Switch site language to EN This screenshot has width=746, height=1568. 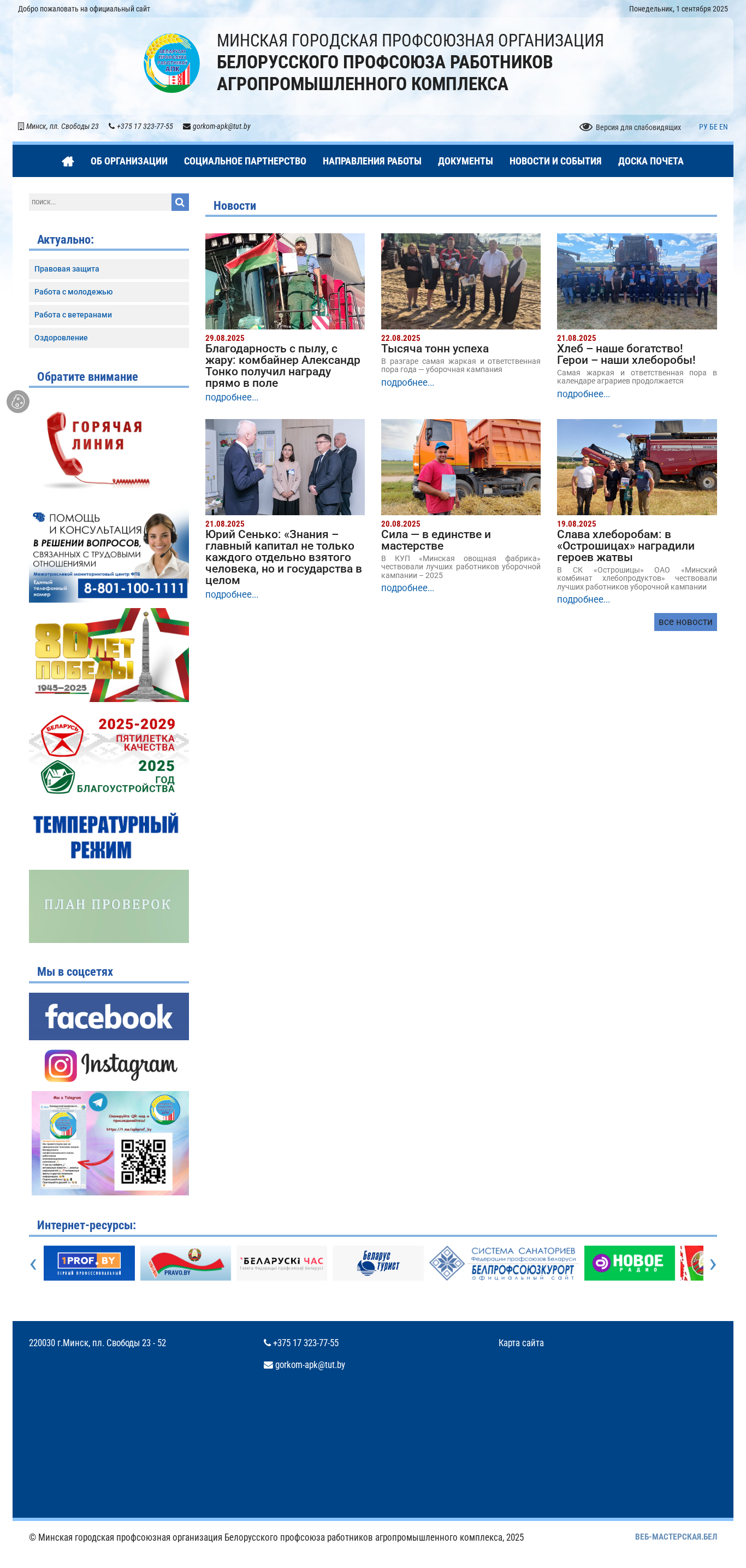(x=724, y=127)
